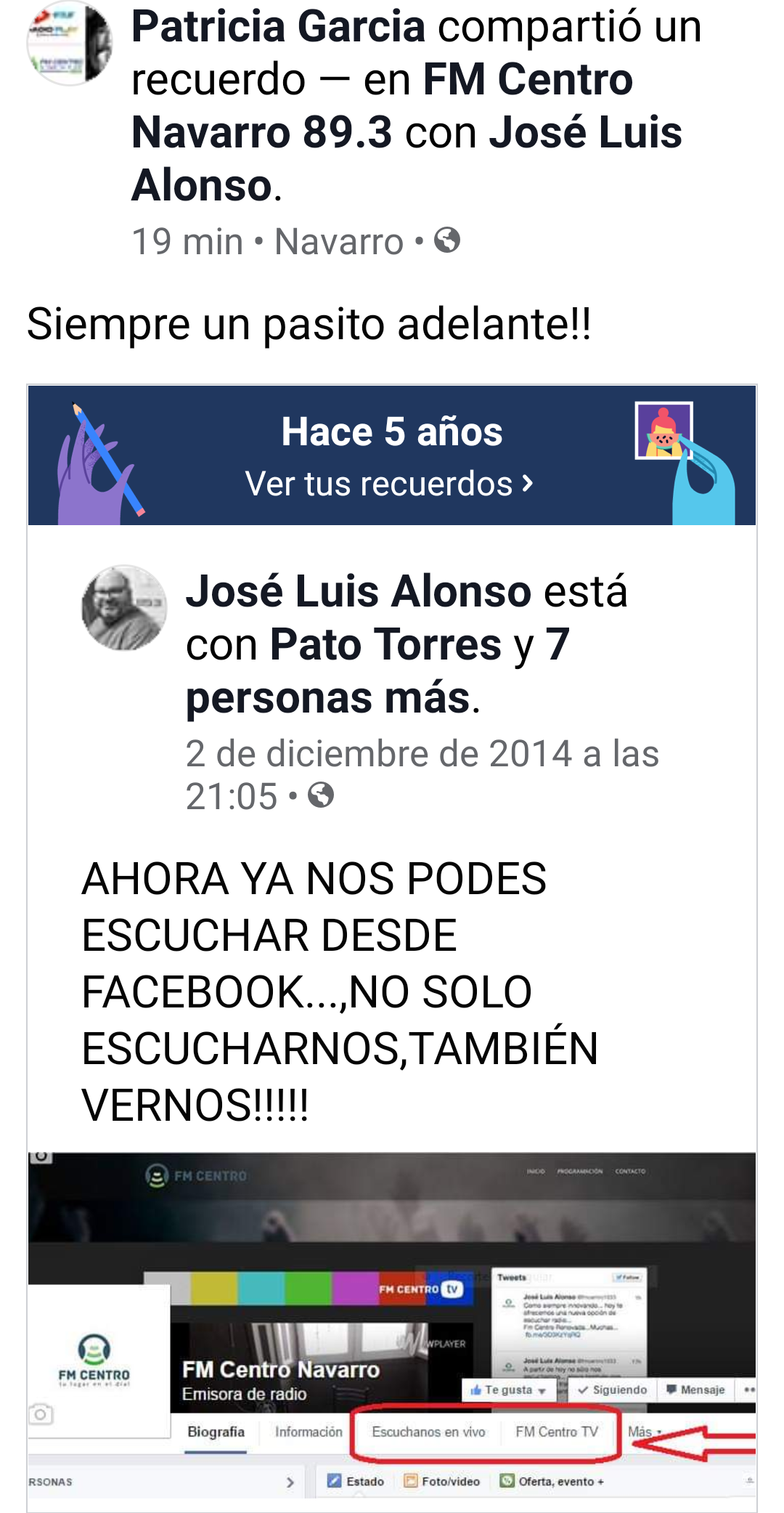Open the Navarro location link
Image resolution: width=784 pixels, height=1513 pixels.
(x=338, y=242)
